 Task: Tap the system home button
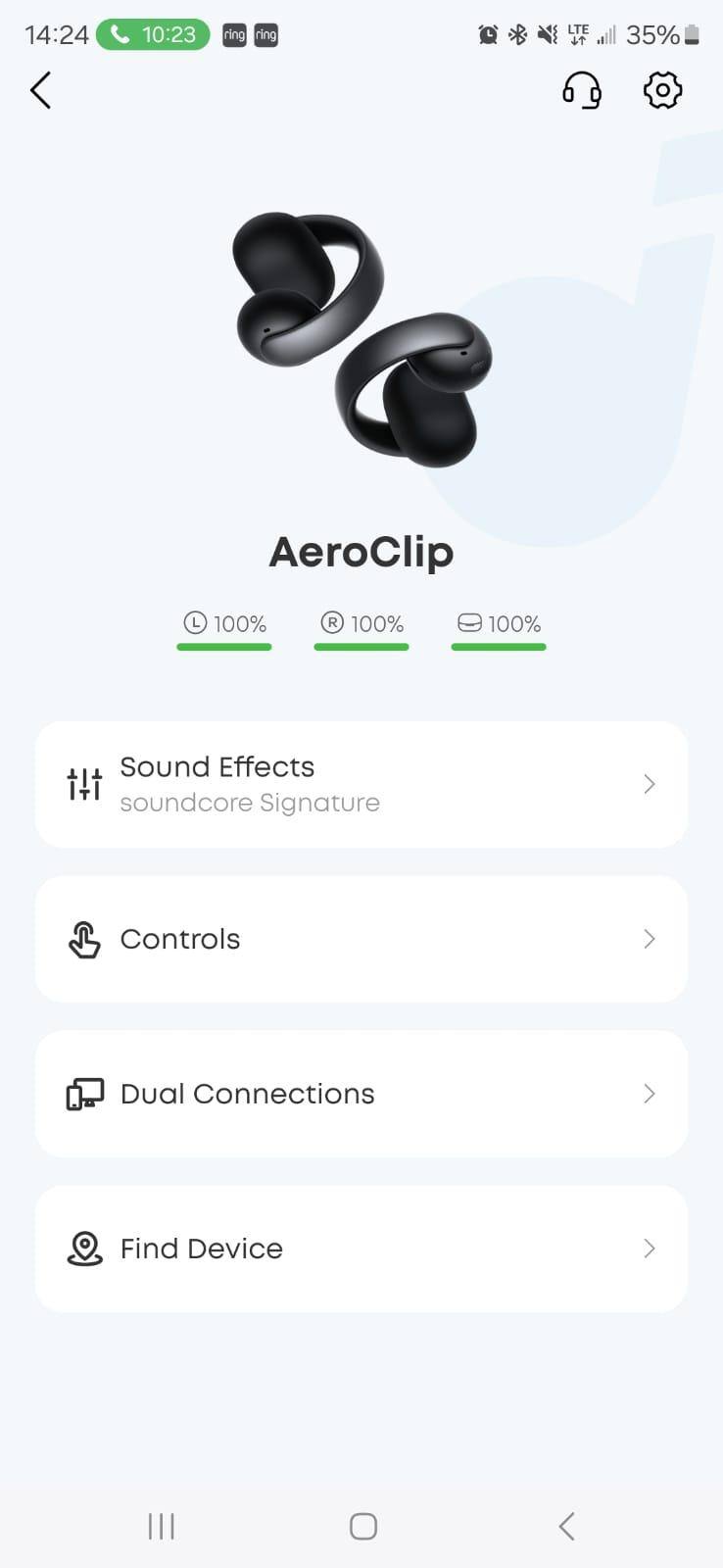(362, 1526)
